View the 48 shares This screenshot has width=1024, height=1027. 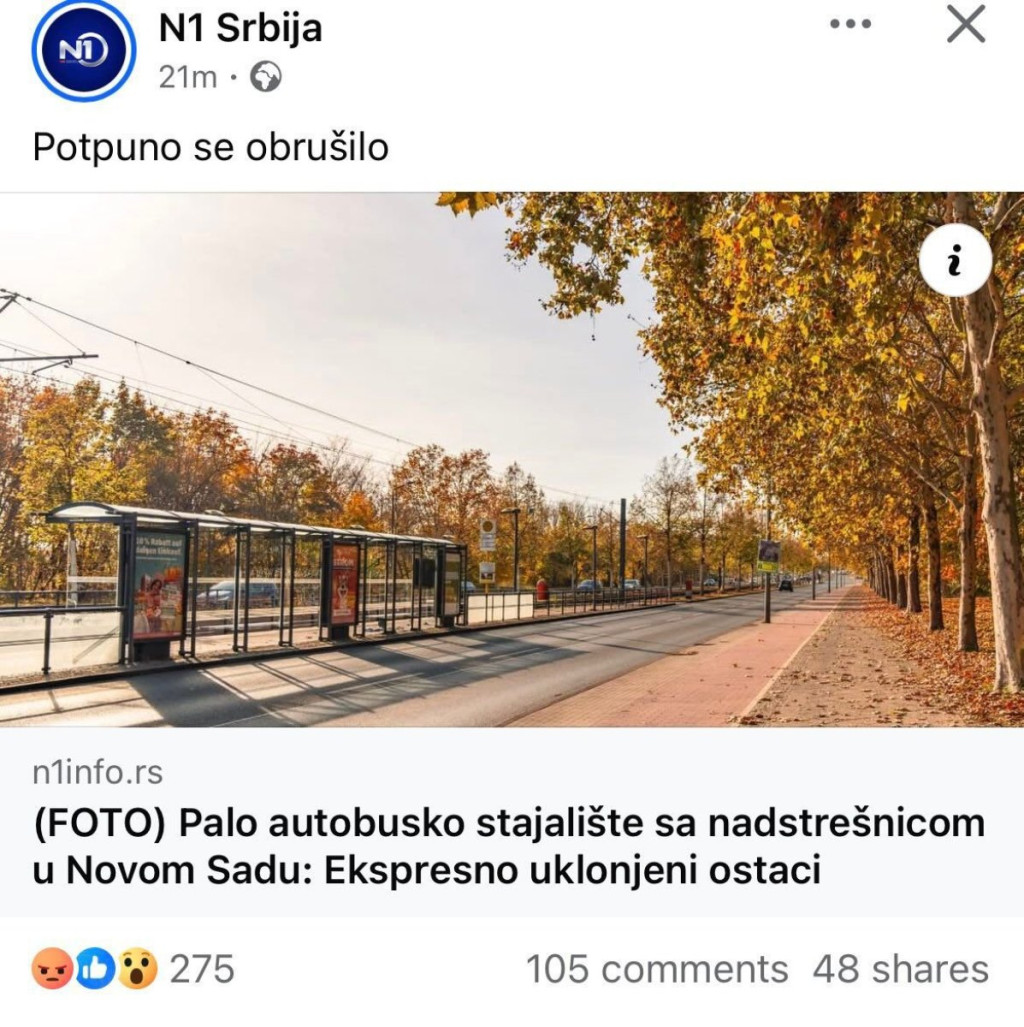click(900, 969)
